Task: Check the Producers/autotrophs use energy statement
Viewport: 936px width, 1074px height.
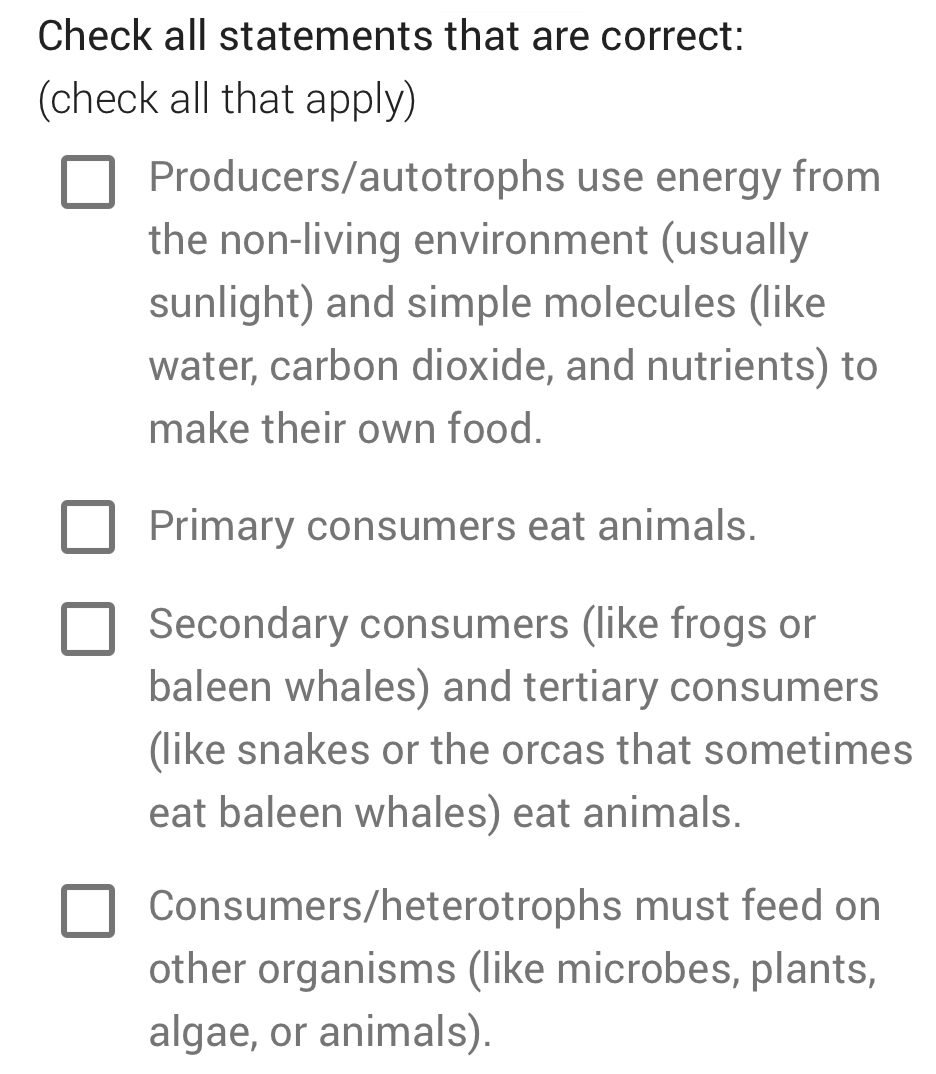Action: click(x=87, y=182)
